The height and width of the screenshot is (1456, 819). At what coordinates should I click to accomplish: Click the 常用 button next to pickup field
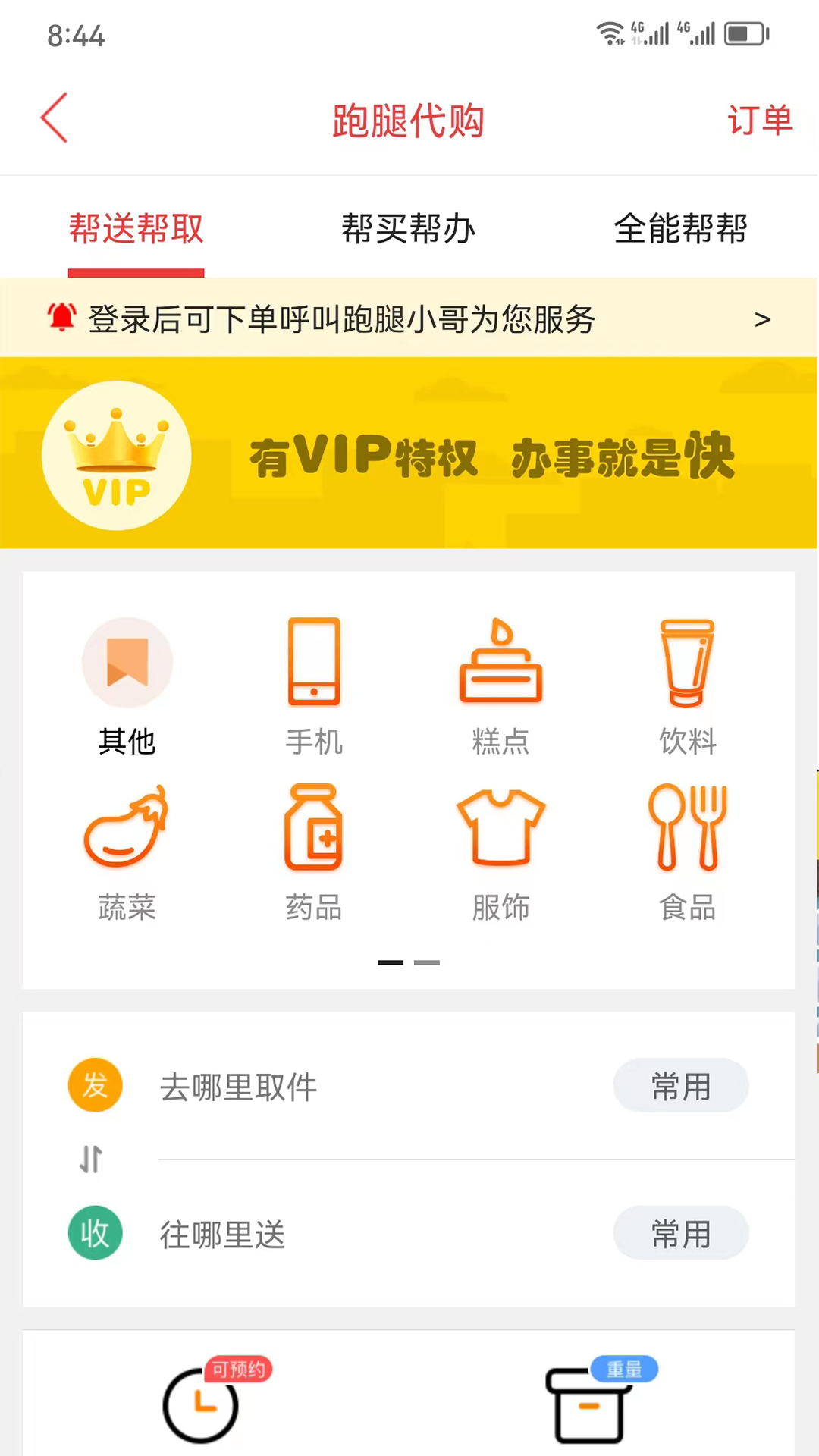pyautogui.click(x=680, y=1086)
